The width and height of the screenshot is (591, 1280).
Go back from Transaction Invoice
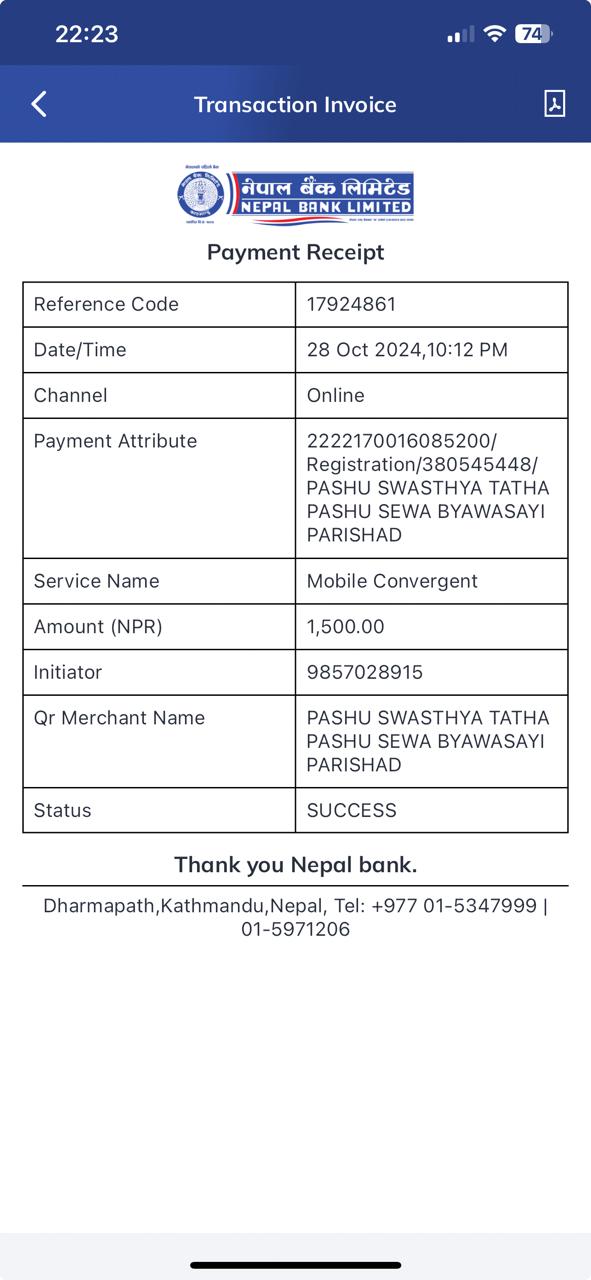pos(39,104)
